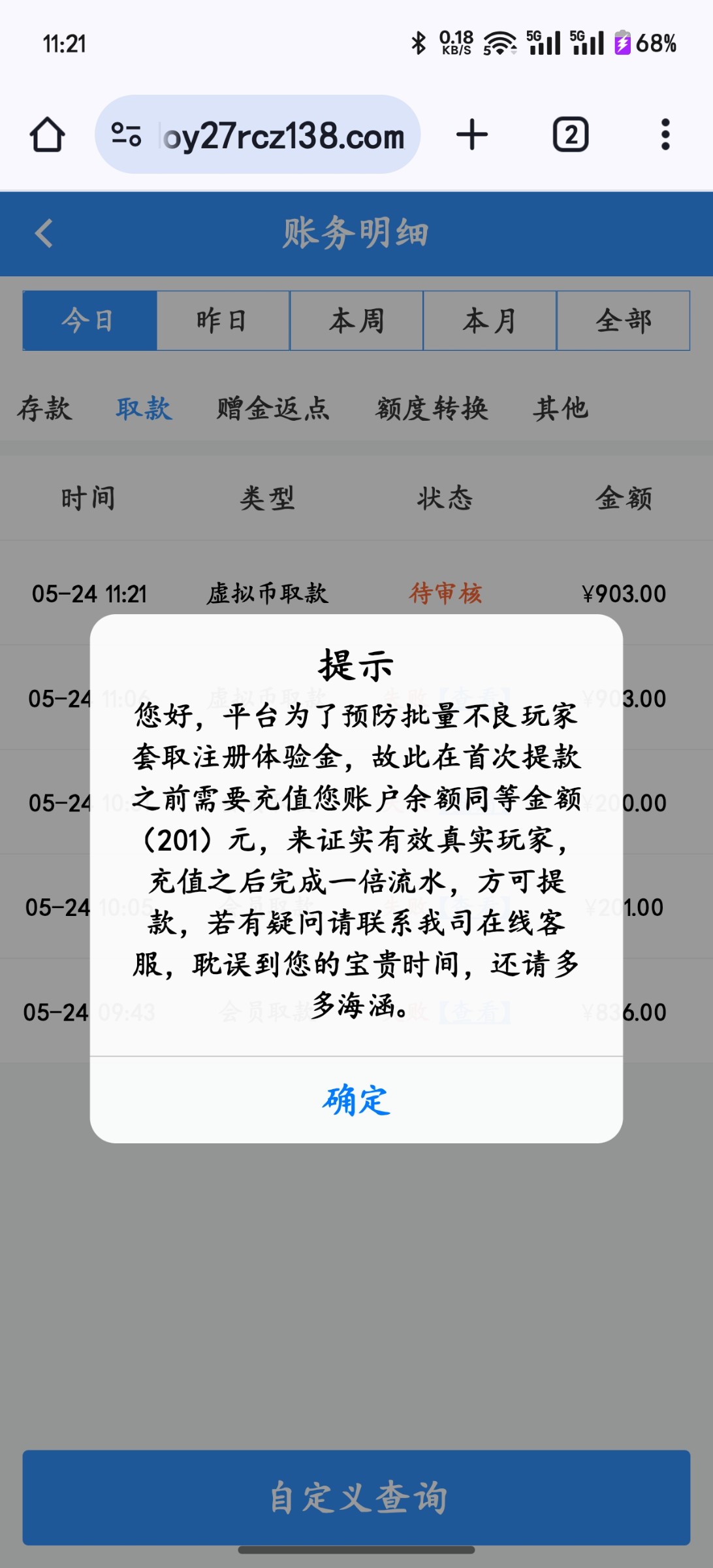713x1568 pixels.
Task: Open the browser overflow menu
Action: pos(665,135)
